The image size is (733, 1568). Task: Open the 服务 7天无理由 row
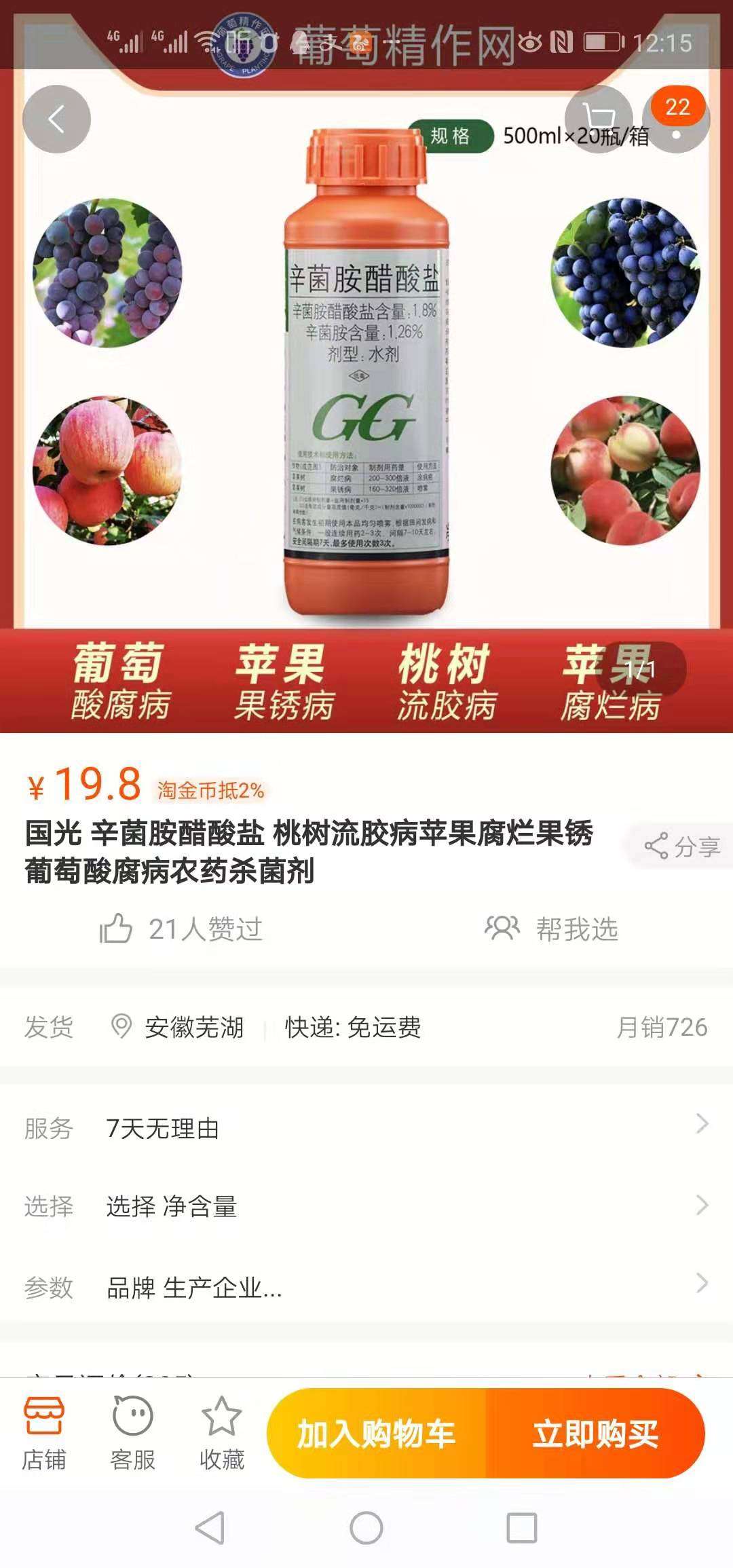tap(366, 1128)
